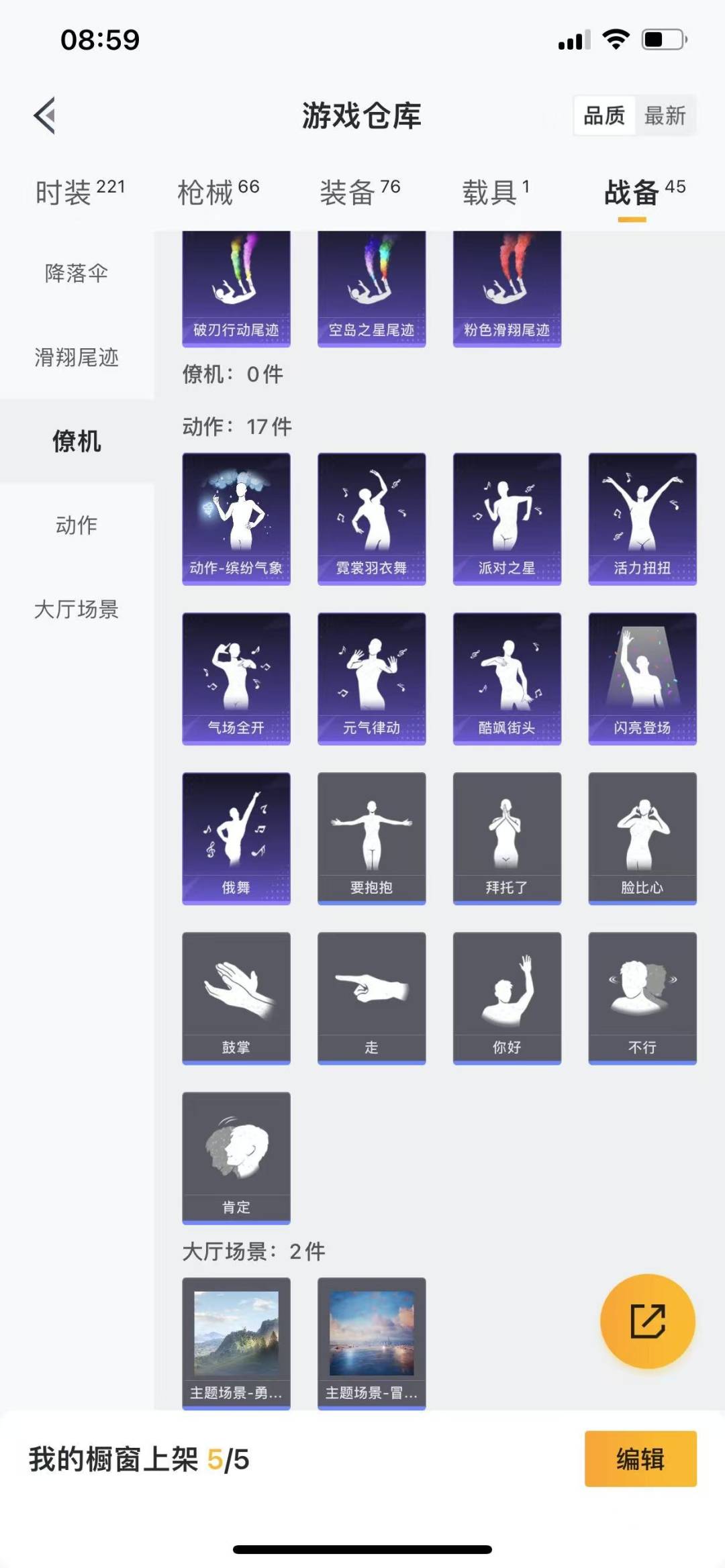The height and width of the screenshot is (1568, 725).
Task: Sort items by 品质
Action: tap(604, 115)
